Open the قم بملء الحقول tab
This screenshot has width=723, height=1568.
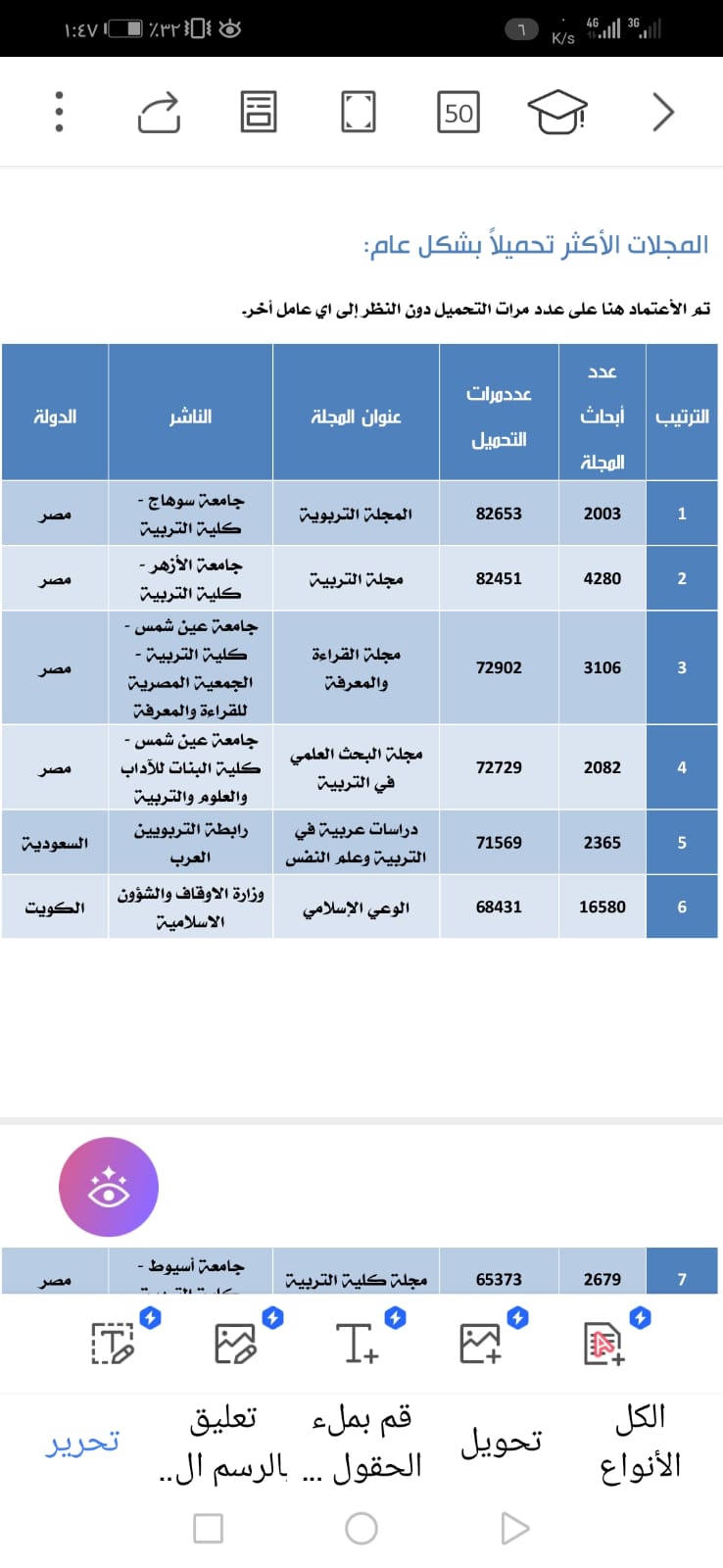click(364, 1442)
